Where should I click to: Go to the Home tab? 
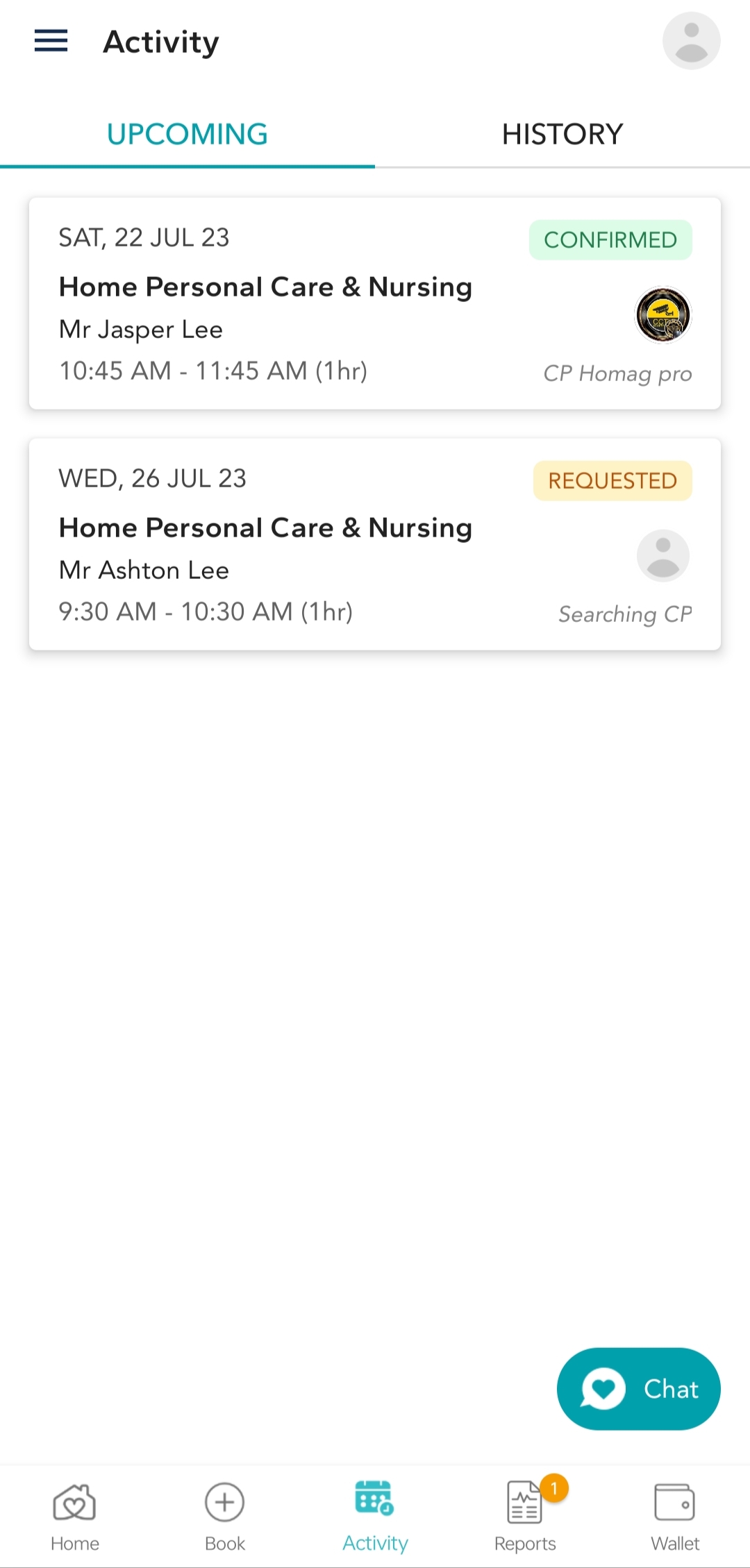[x=75, y=1517]
